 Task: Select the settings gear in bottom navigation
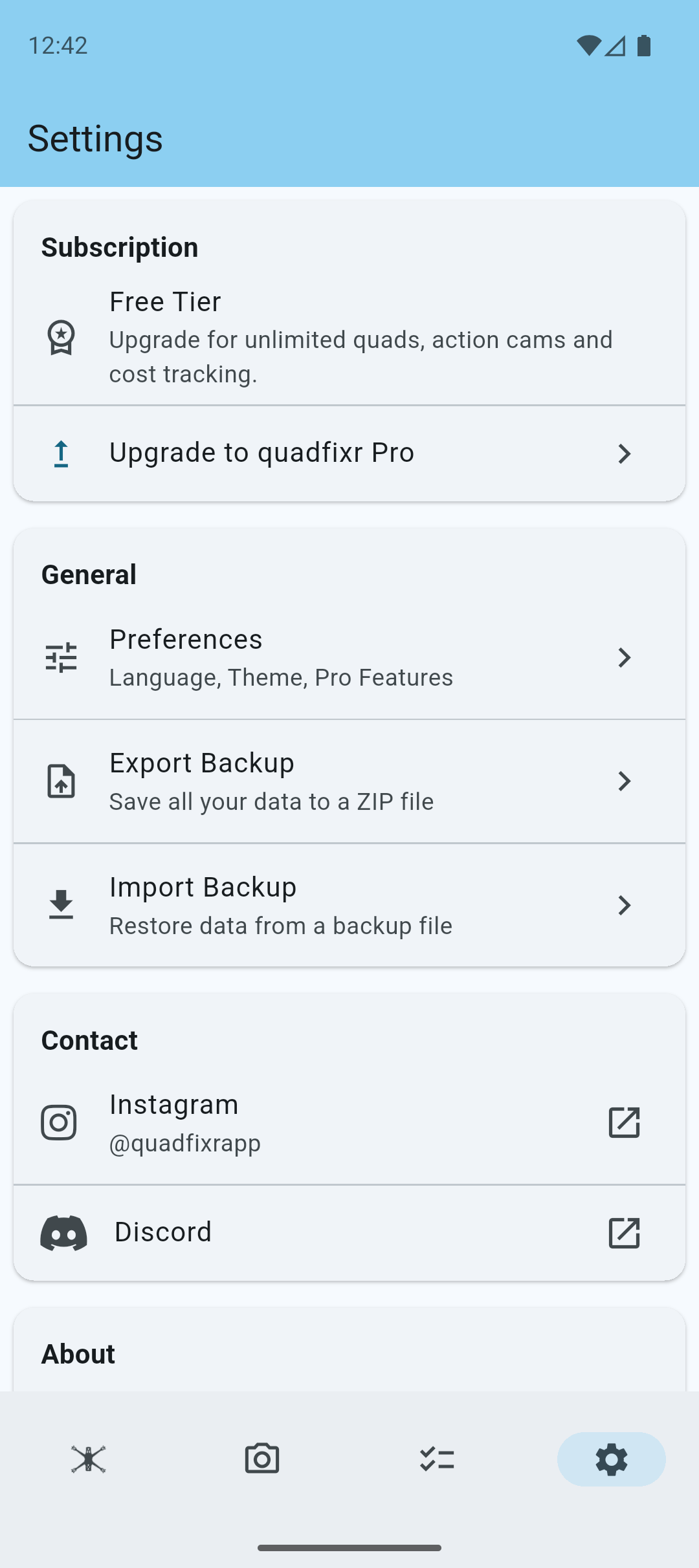610,1459
